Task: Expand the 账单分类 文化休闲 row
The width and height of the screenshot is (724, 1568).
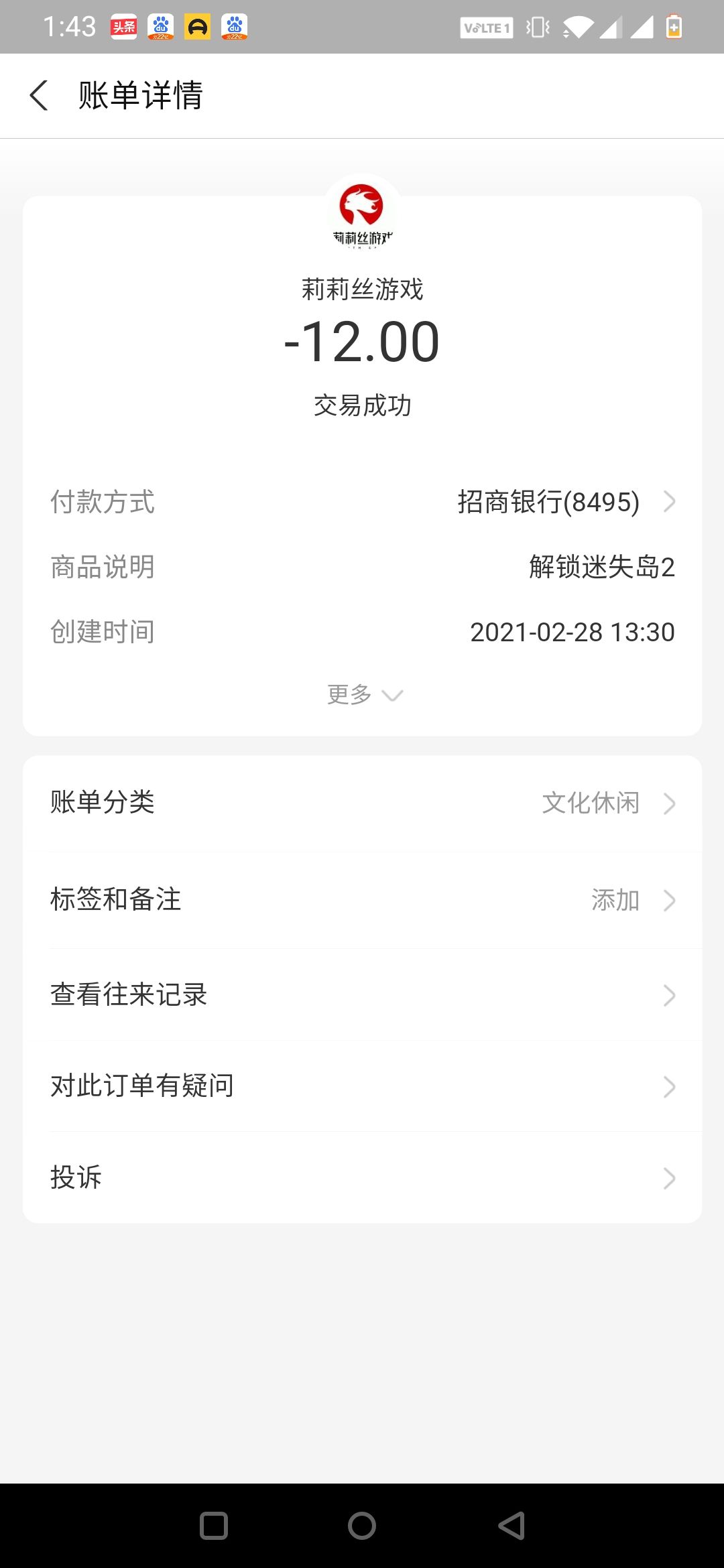Action: pyautogui.click(x=362, y=803)
